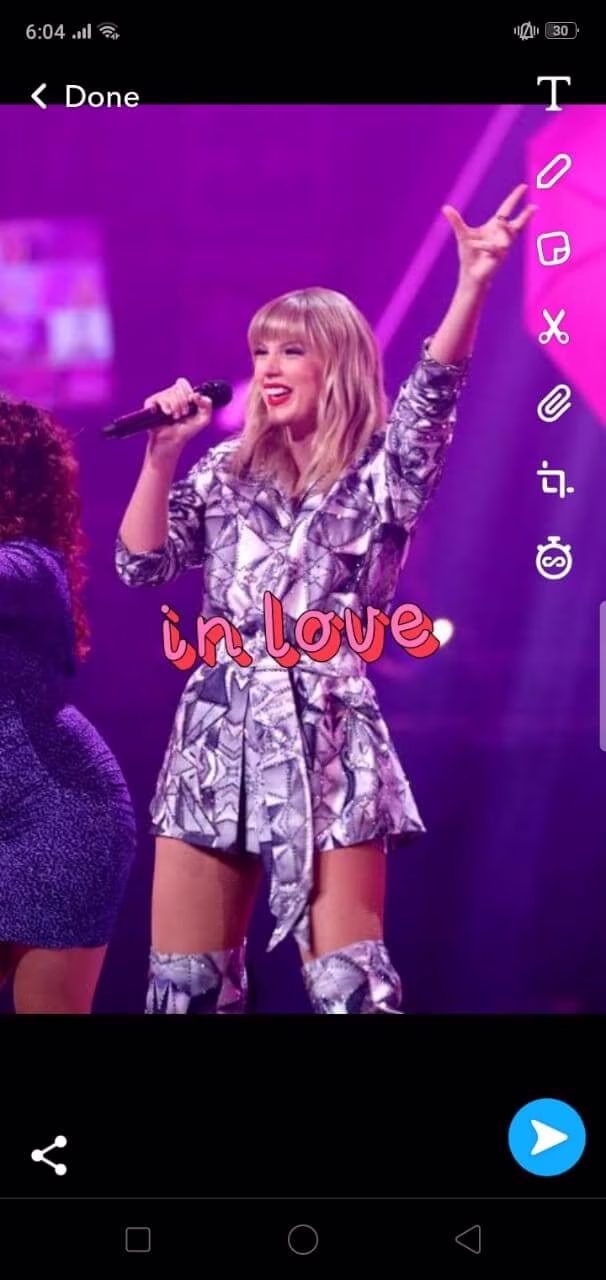
Task: Add text with the T tool
Action: tap(553, 93)
